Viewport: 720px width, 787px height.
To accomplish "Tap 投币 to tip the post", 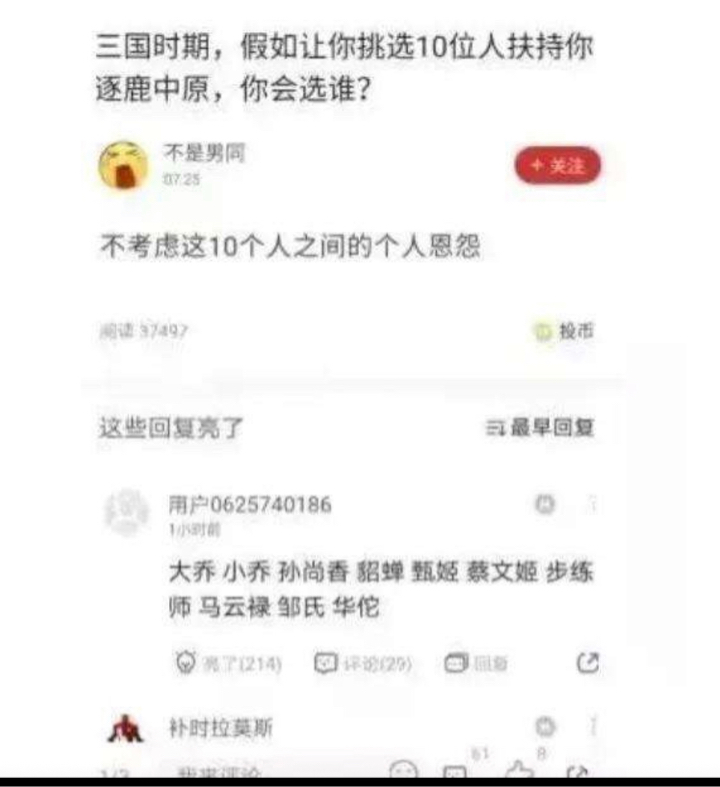I will click(x=565, y=331).
